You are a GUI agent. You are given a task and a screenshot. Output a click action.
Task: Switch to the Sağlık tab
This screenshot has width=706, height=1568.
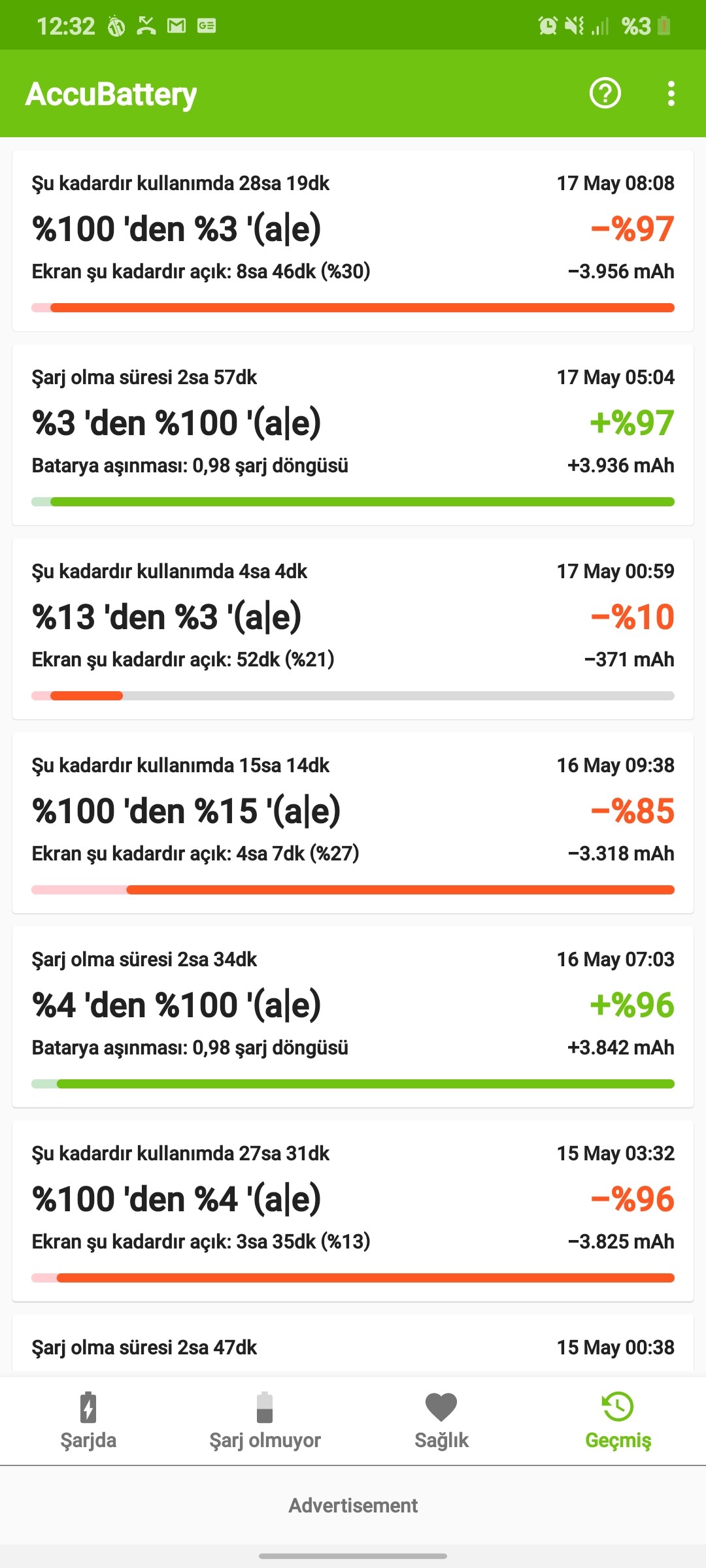[x=441, y=1420]
